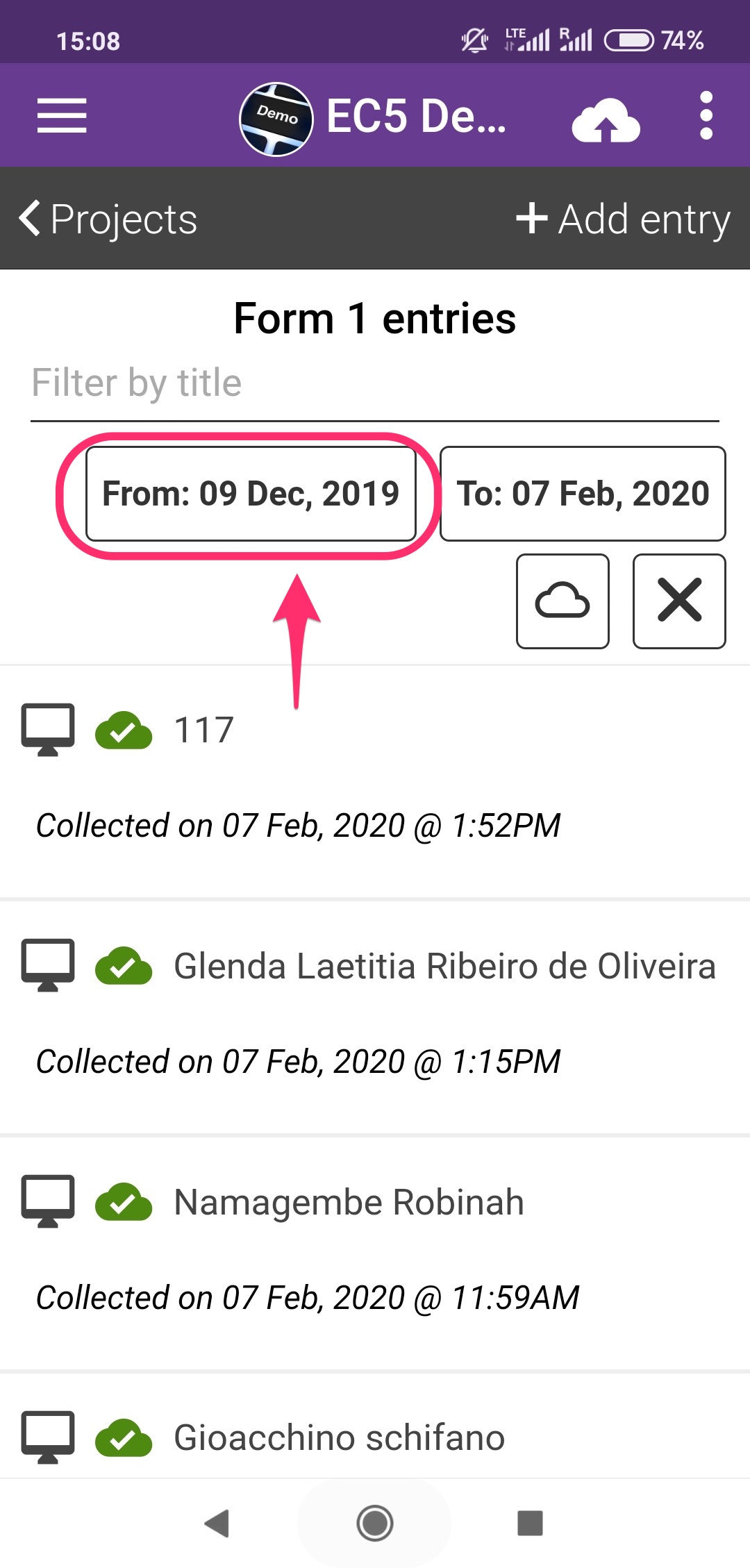750x1568 pixels.
Task: Tap the outlined cloud filter button
Action: coord(562,601)
